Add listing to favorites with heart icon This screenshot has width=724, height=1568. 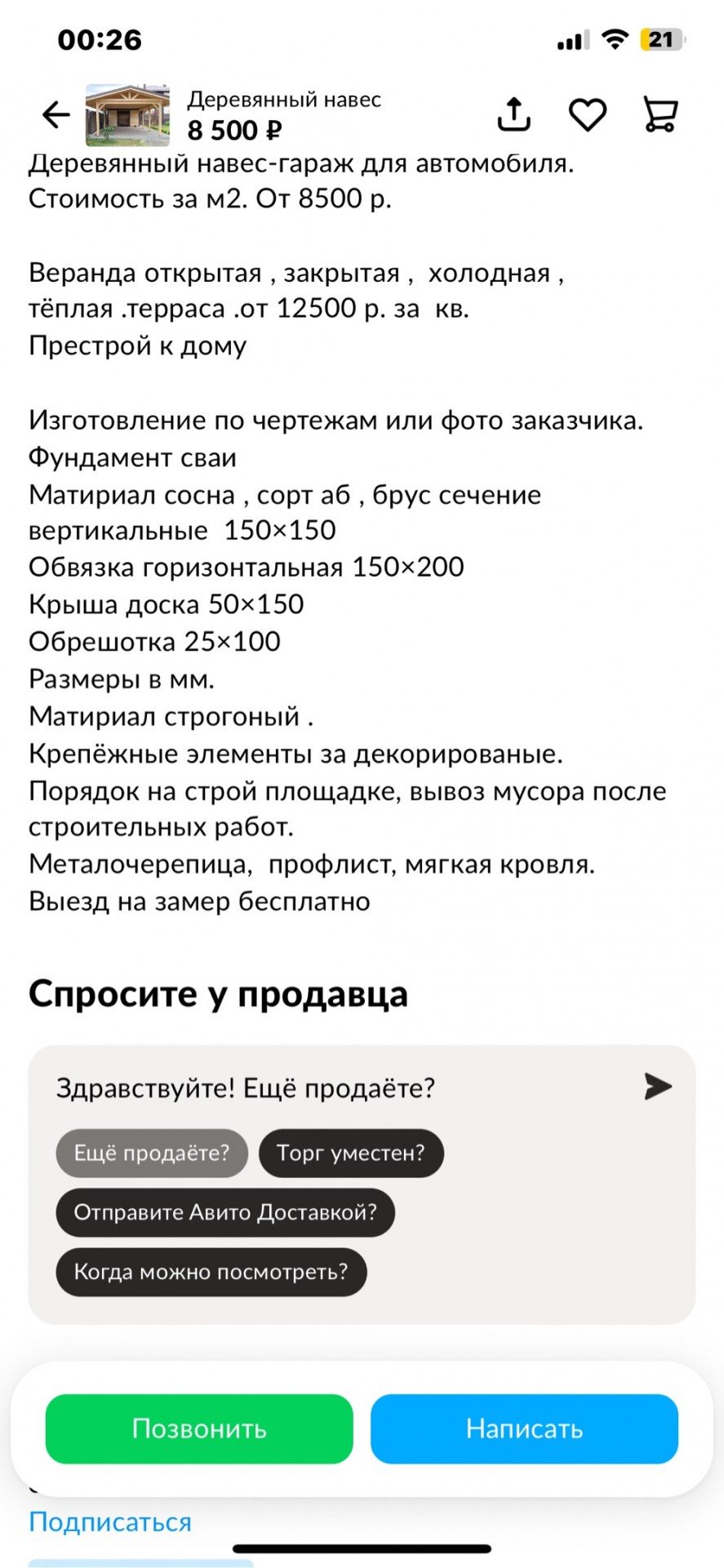click(x=587, y=115)
